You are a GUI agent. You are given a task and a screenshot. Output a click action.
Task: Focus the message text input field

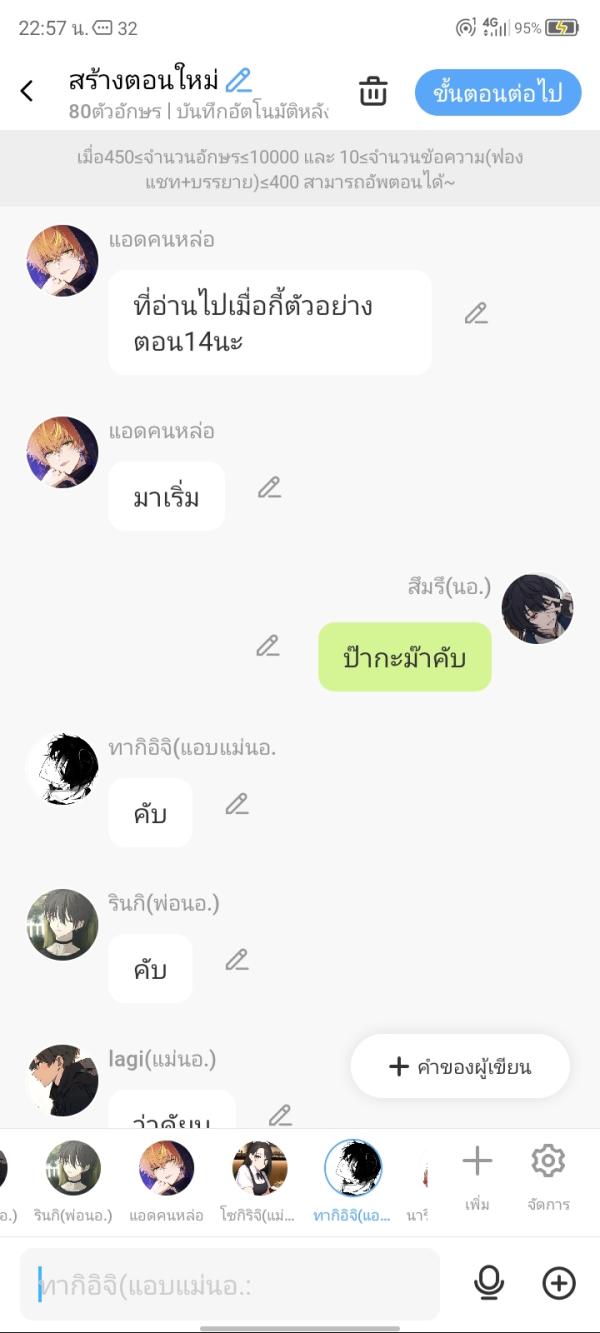pyautogui.click(x=230, y=1284)
